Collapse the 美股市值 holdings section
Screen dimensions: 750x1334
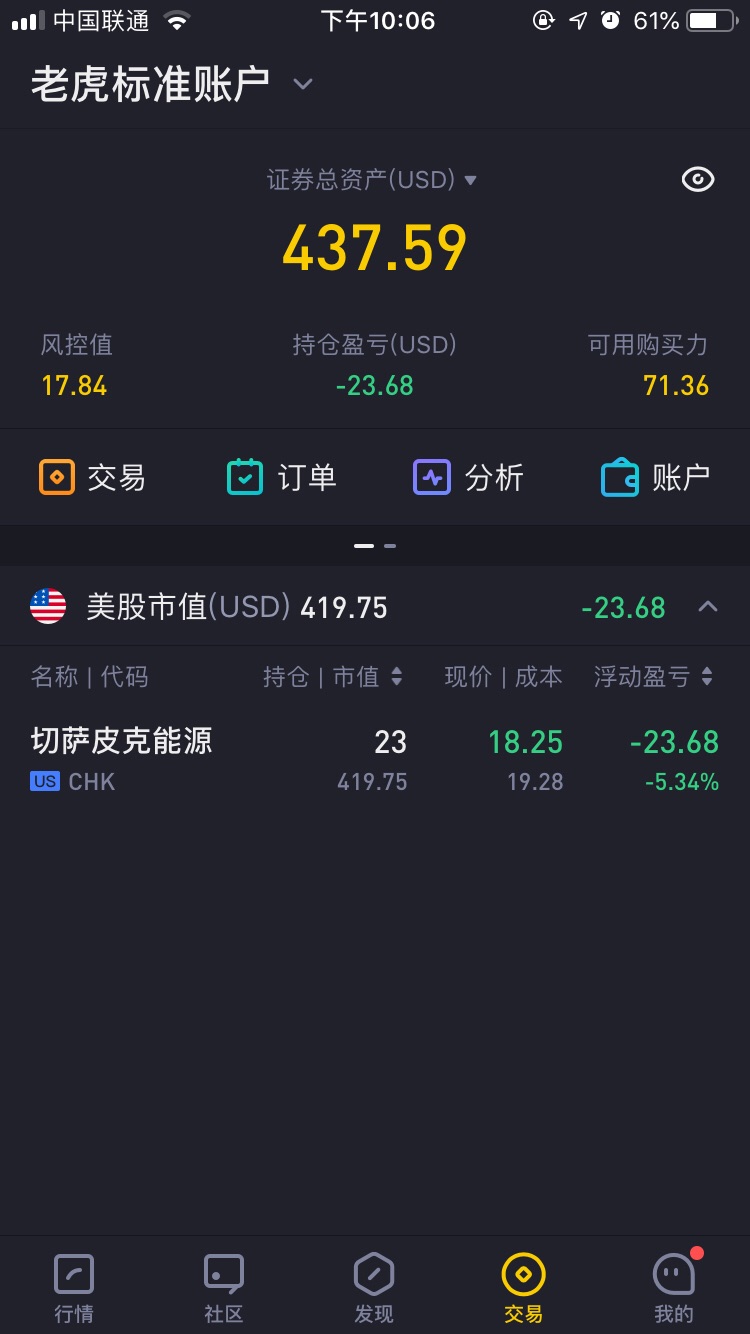click(708, 607)
